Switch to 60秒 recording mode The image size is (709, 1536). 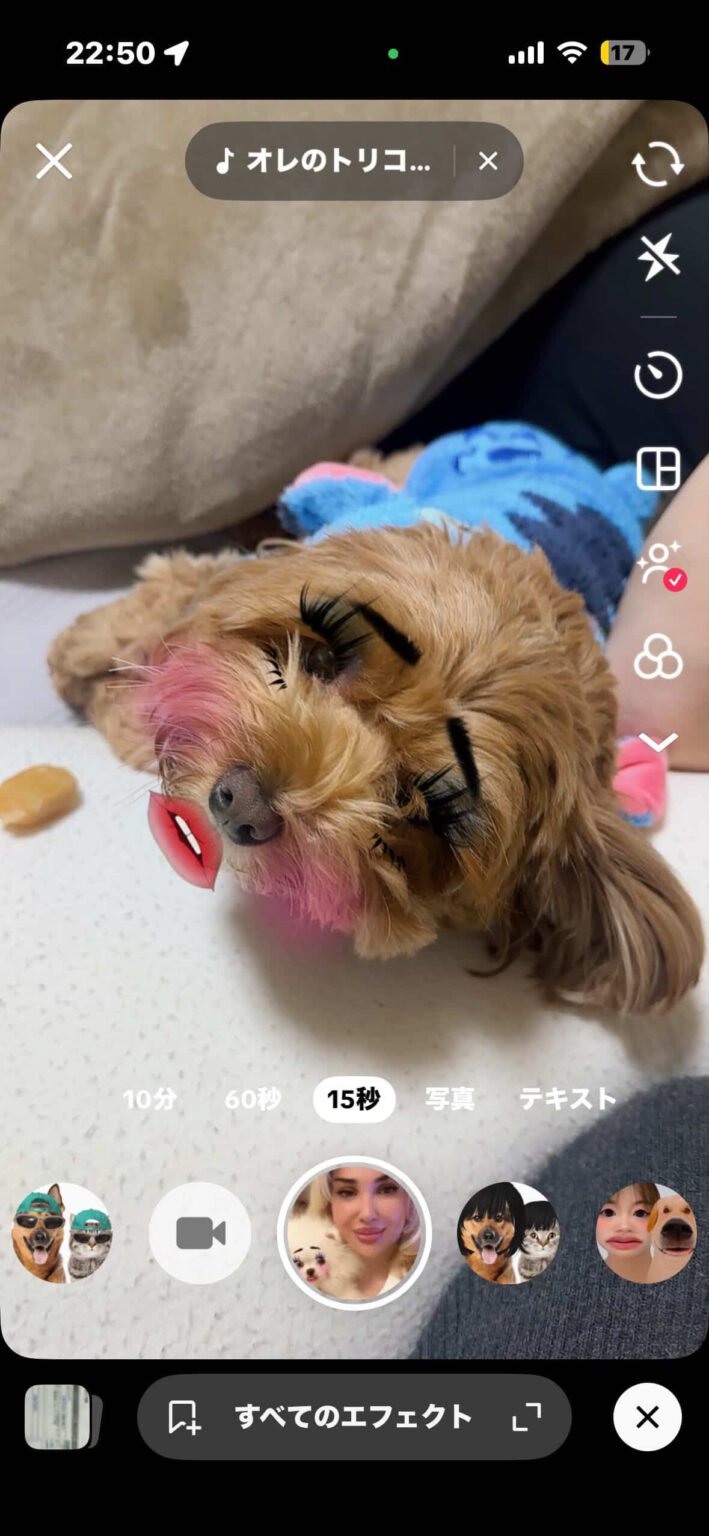pyautogui.click(x=252, y=1099)
